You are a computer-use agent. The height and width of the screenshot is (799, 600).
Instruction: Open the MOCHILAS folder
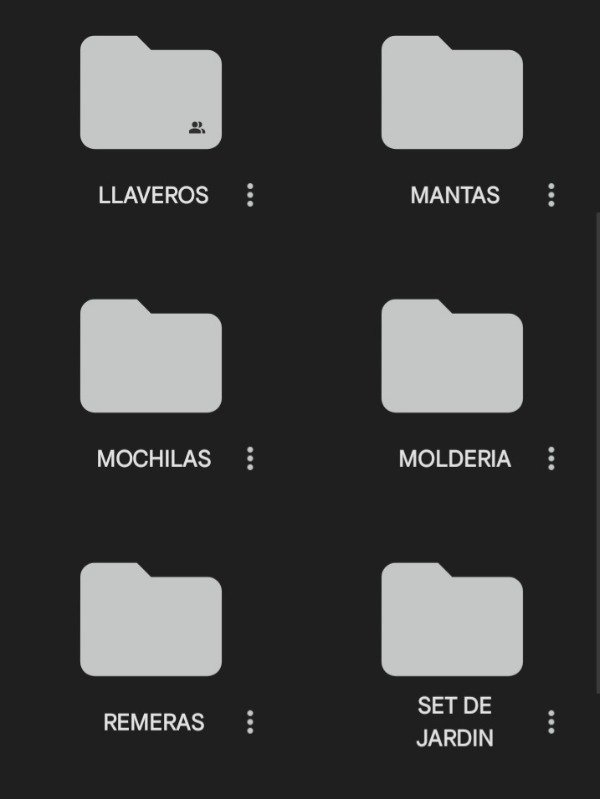tap(150, 357)
